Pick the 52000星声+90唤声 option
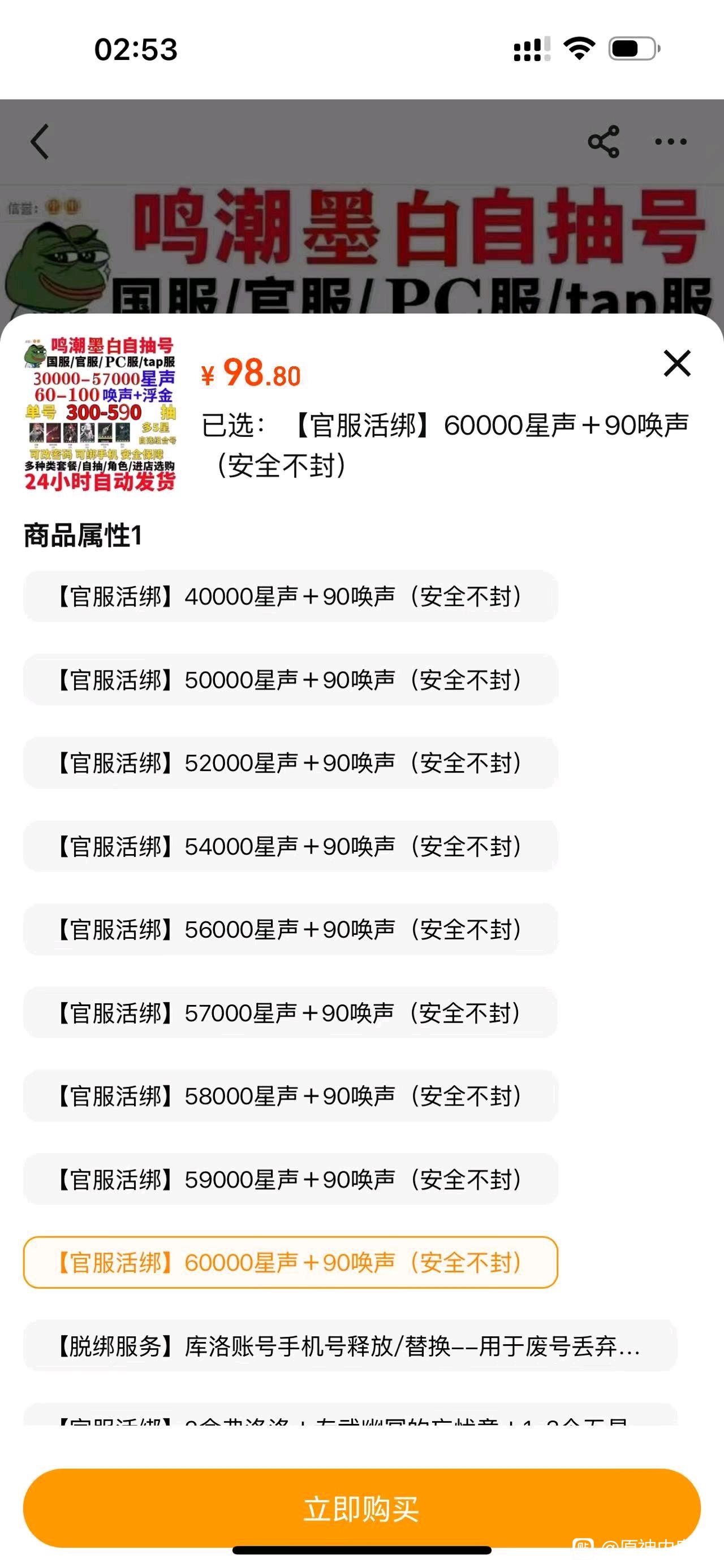Screen dimensions: 724x1568 (291, 763)
